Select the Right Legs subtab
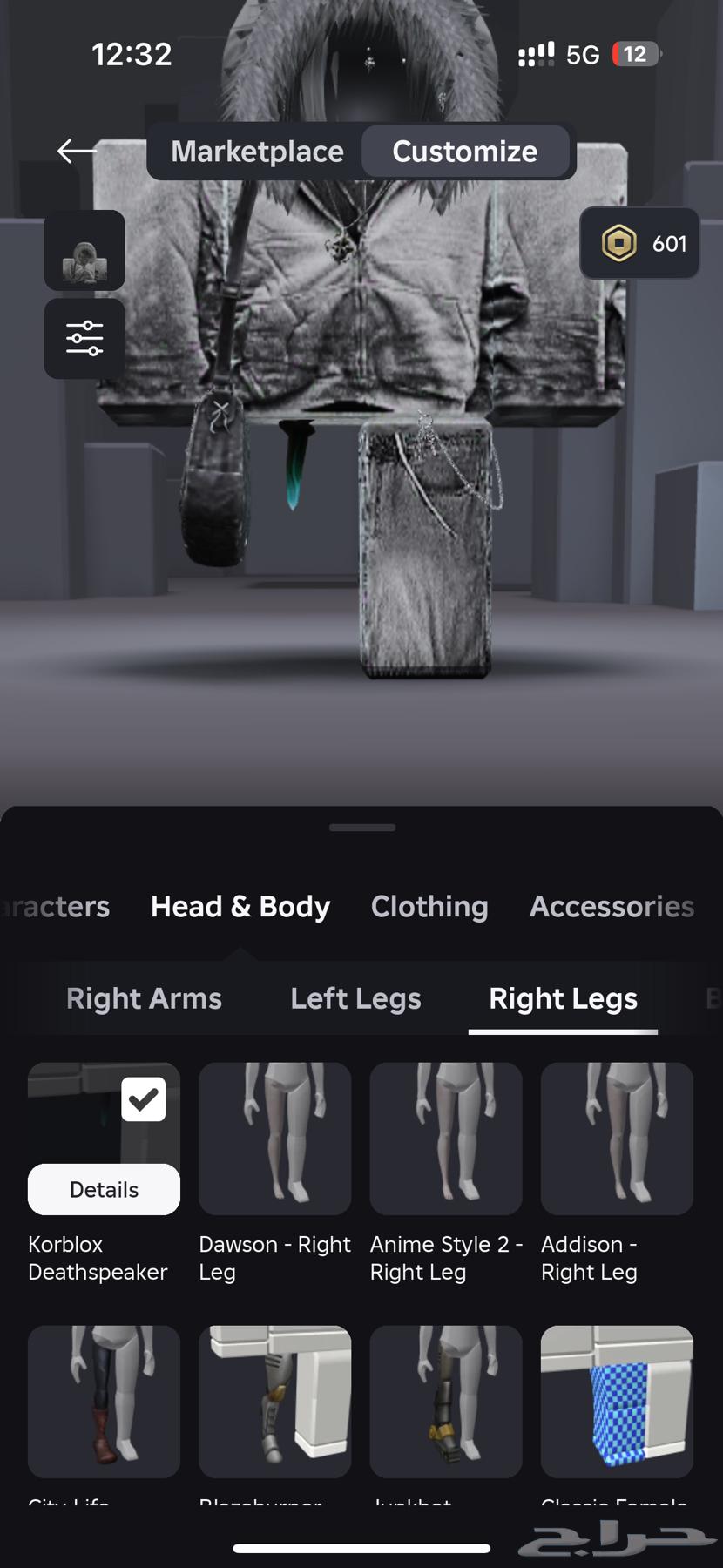The image size is (723, 1568). [x=563, y=998]
